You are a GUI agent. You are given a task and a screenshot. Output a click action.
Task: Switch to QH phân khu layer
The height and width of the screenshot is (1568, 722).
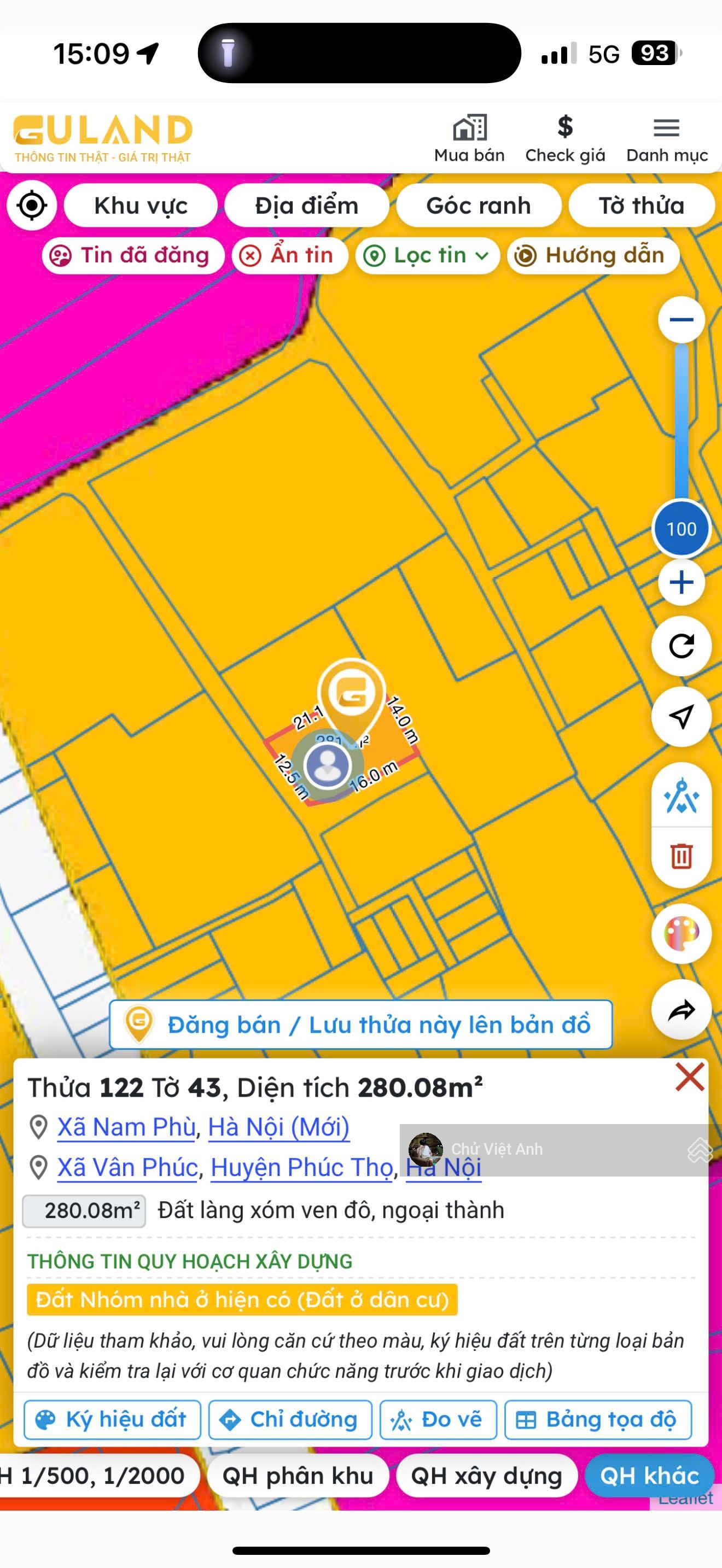coord(298,1476)
